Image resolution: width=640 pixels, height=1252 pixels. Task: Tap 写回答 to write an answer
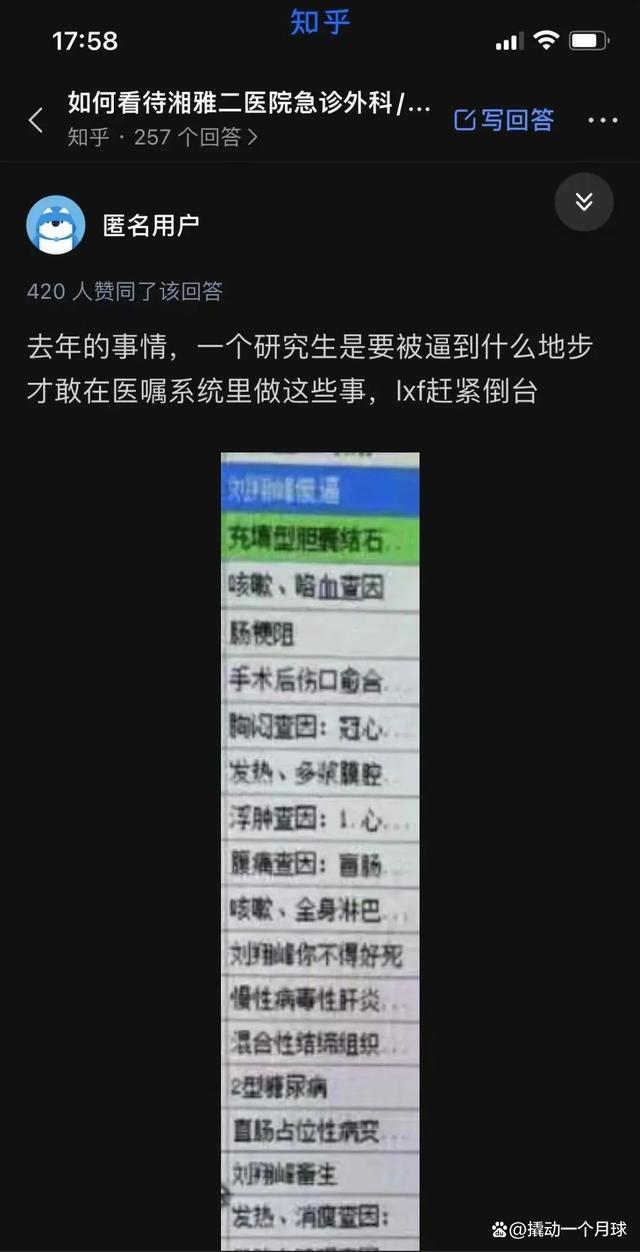coord(504,120)
